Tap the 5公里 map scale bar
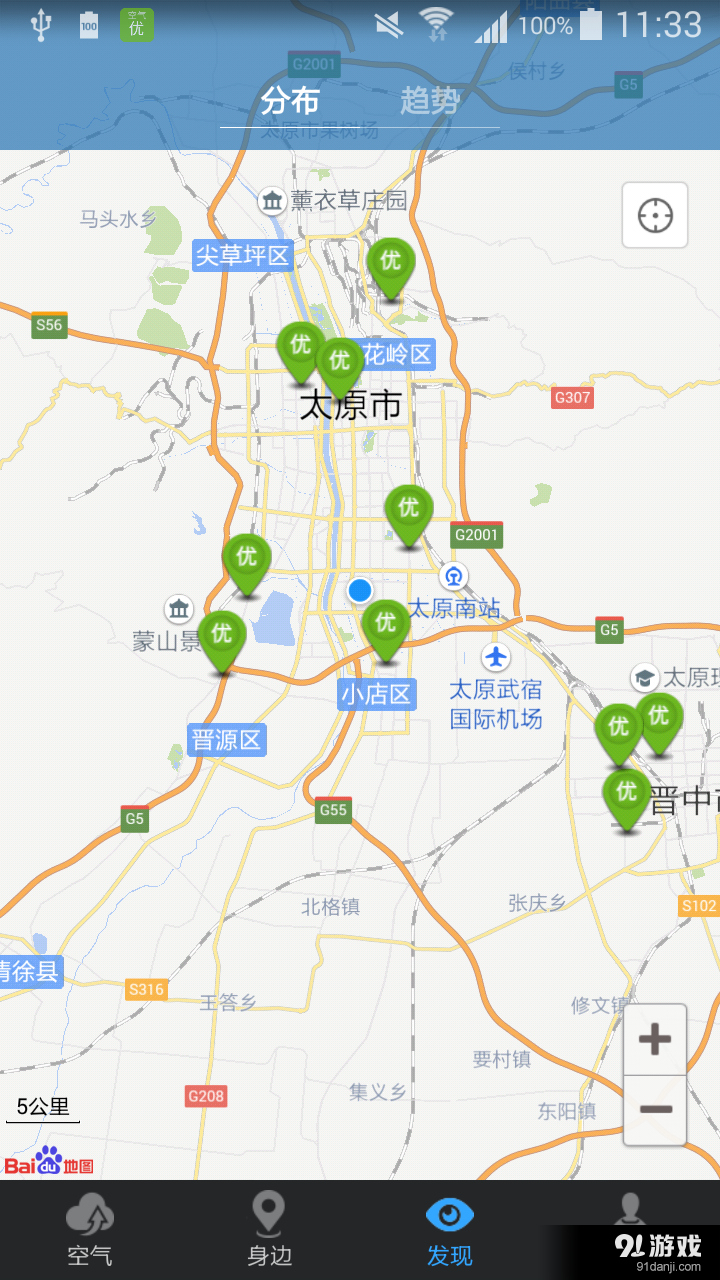 (x=42, y=1105)
